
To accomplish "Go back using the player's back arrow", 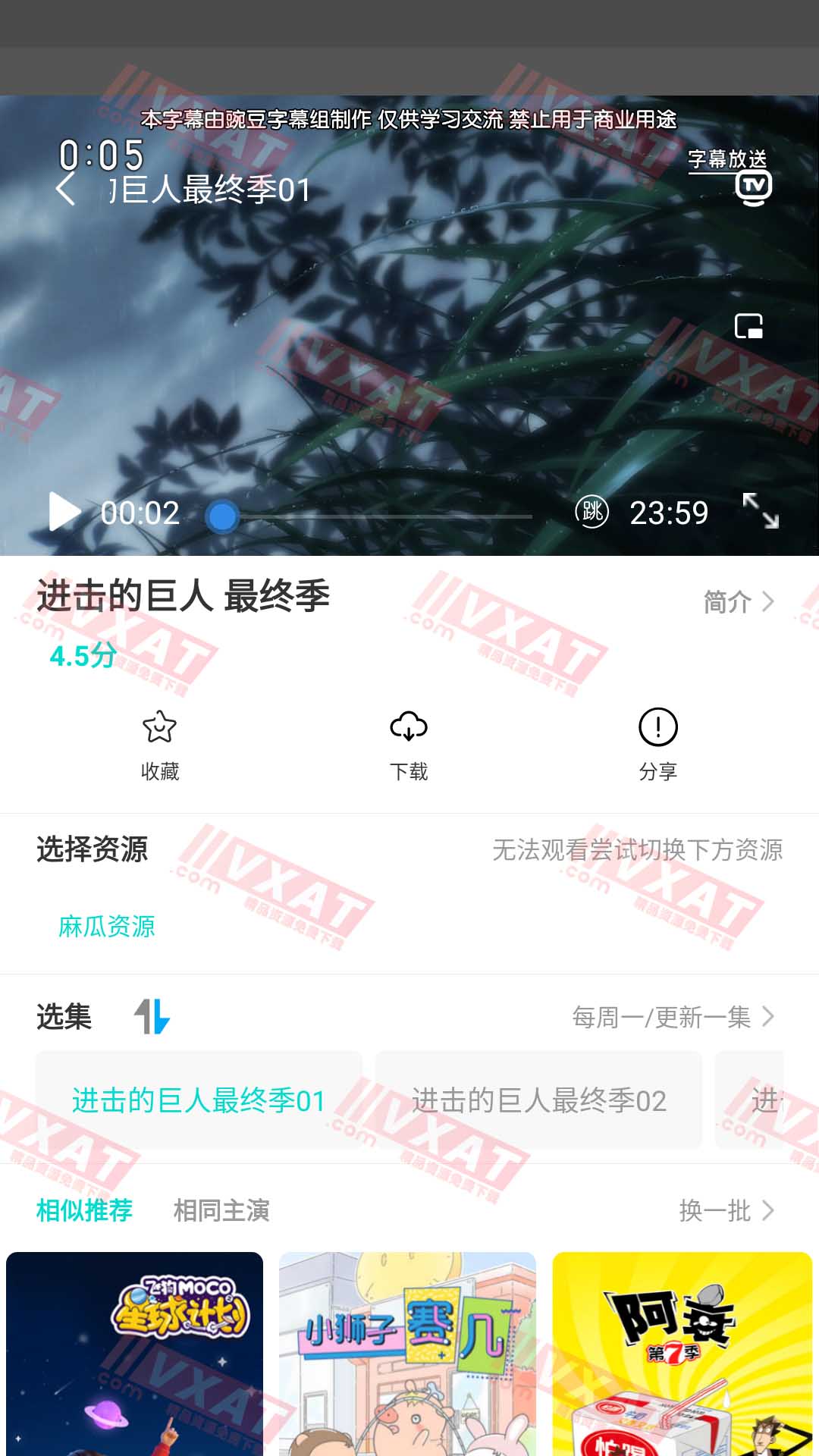I will pos(67,189).
